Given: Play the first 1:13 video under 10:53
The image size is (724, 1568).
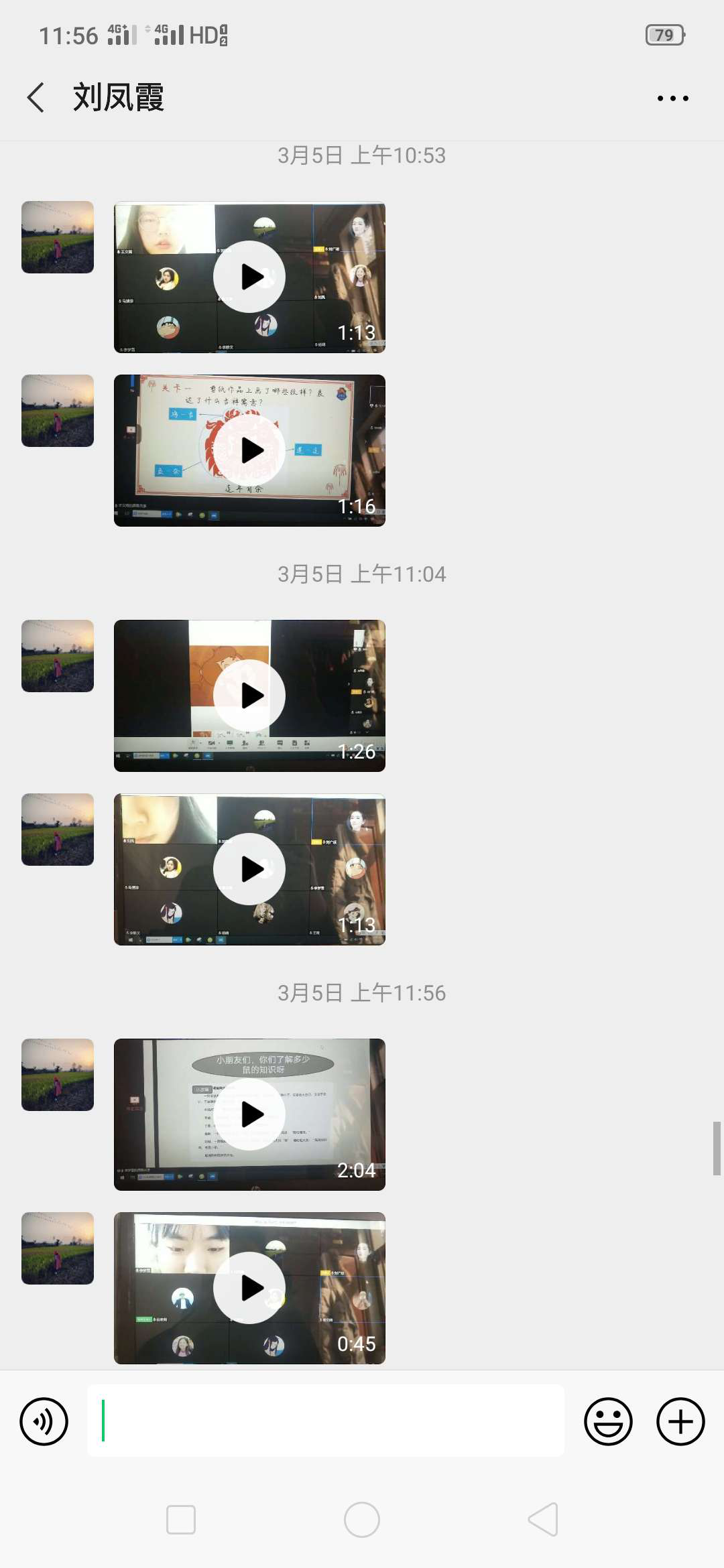Looking at the screenshot, I should (249, 277).
